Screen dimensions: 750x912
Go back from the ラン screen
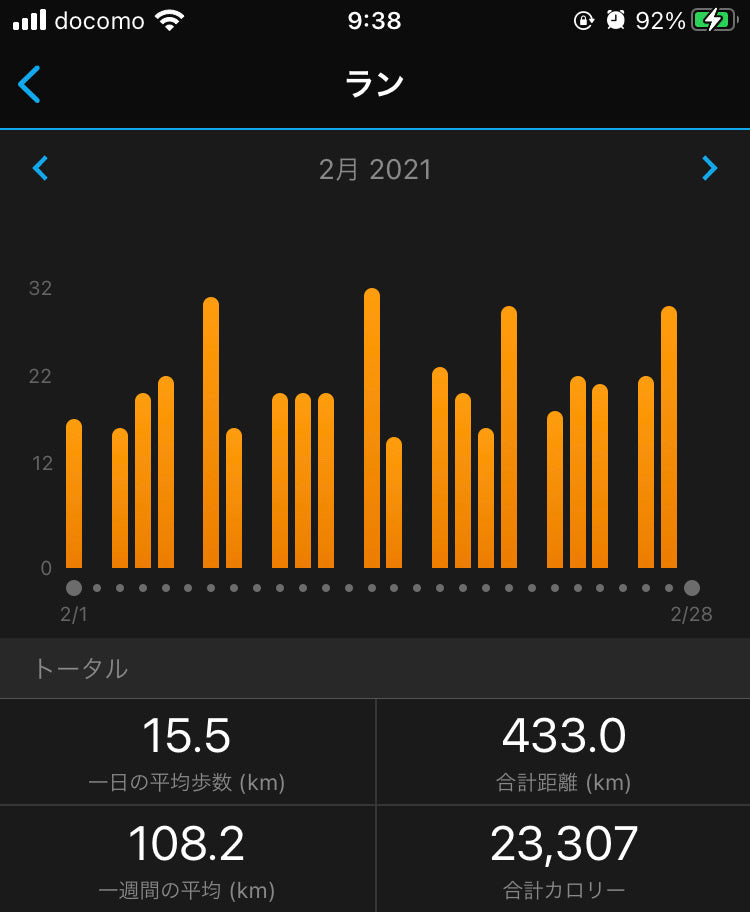point(30,85)
